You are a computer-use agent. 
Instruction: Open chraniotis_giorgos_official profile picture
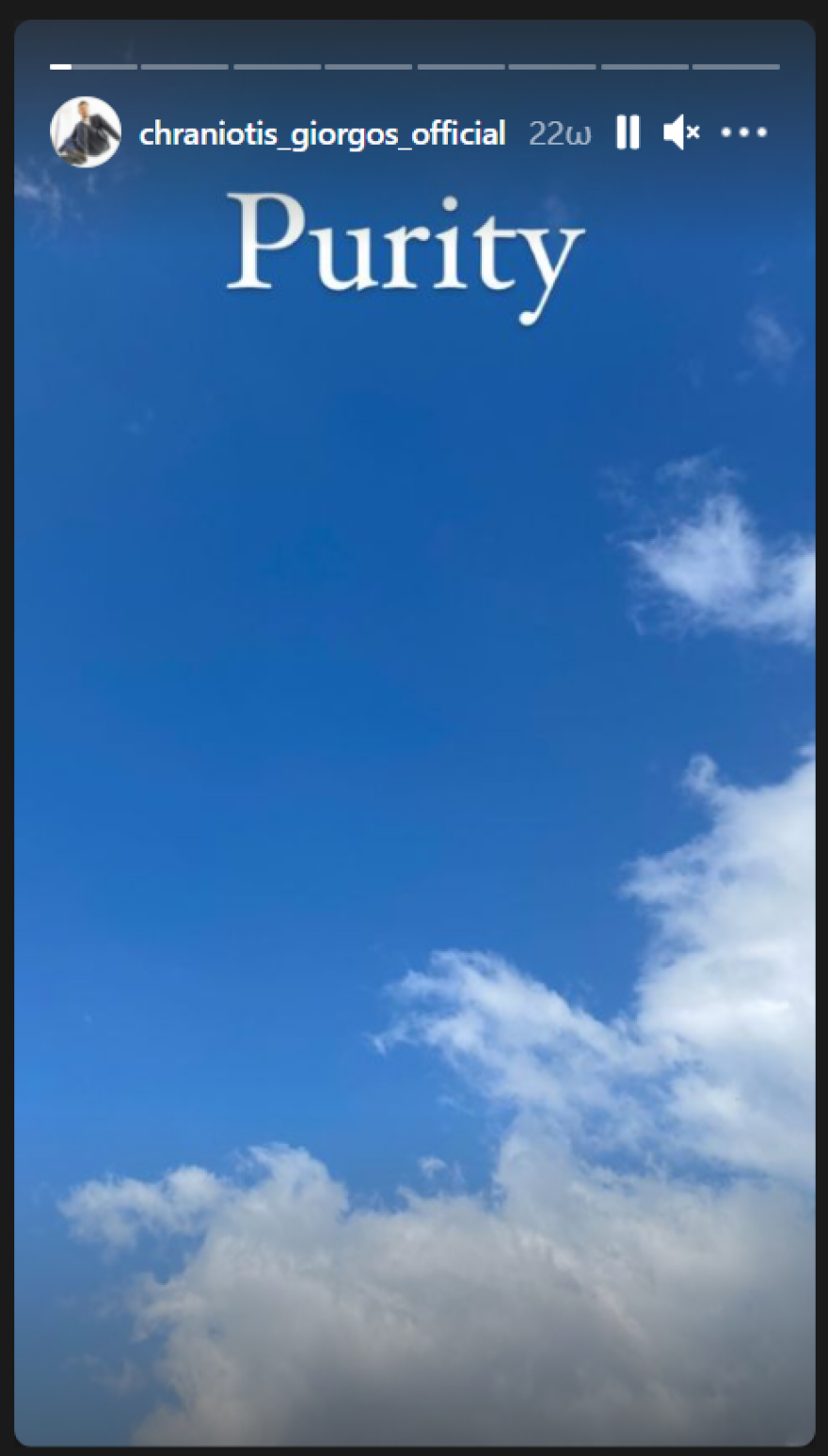pos(86,132)
